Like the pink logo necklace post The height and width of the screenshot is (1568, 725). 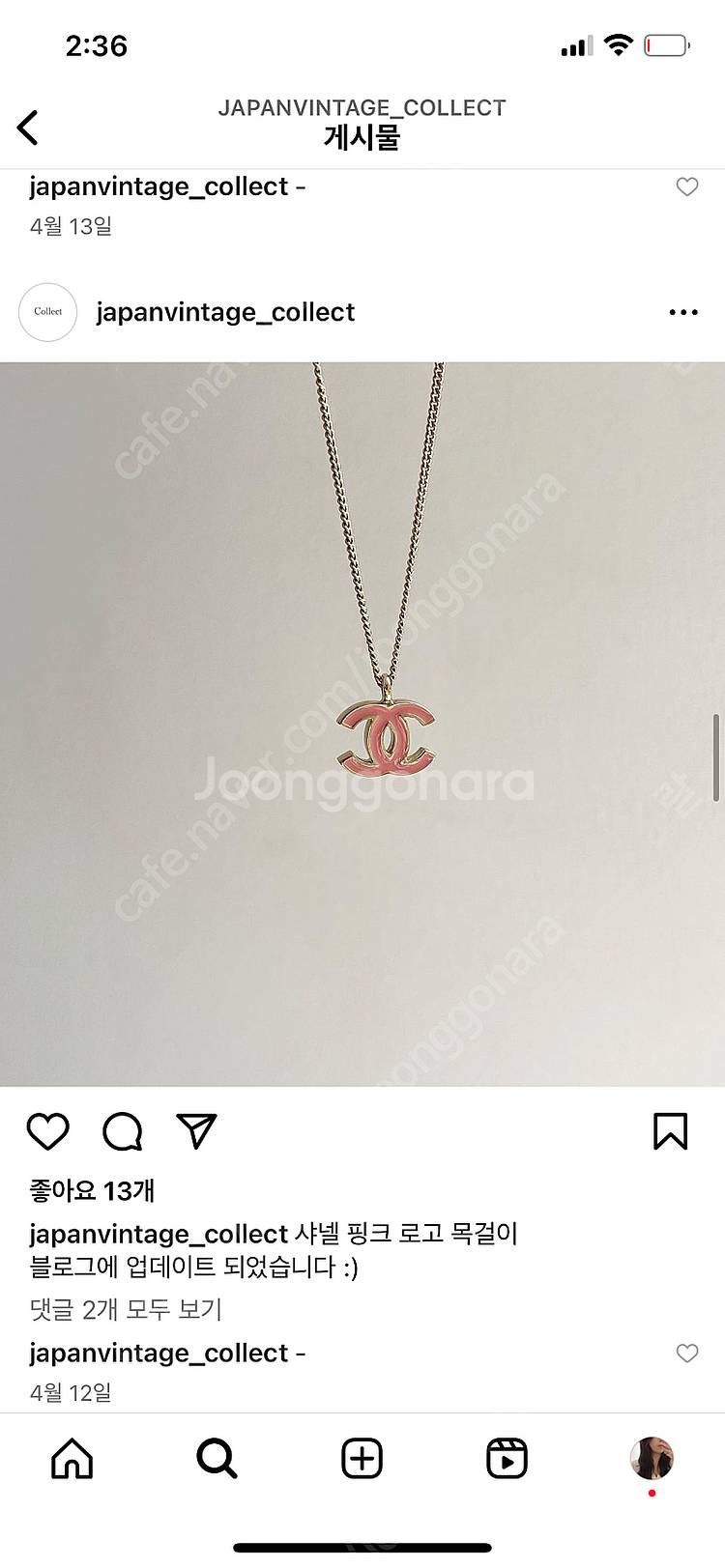tap(47, 1131)
